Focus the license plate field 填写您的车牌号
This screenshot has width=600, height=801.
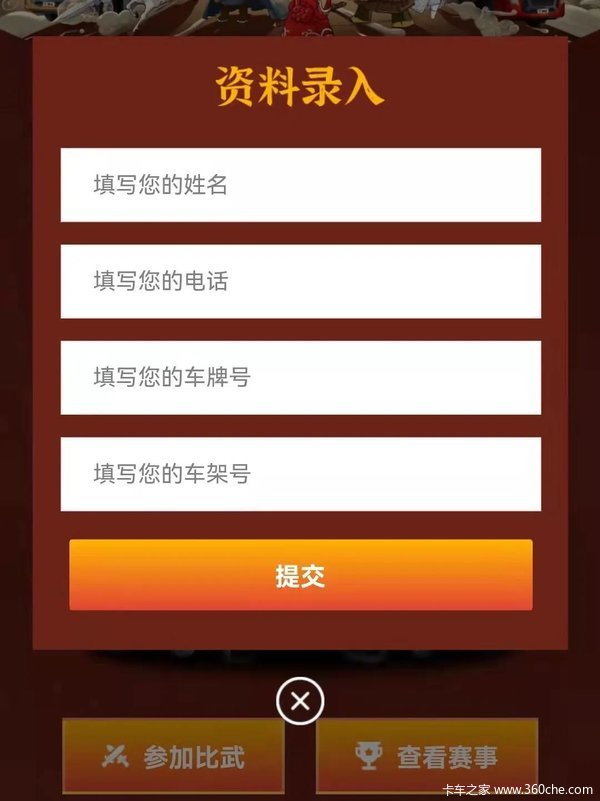pos(300,377)
